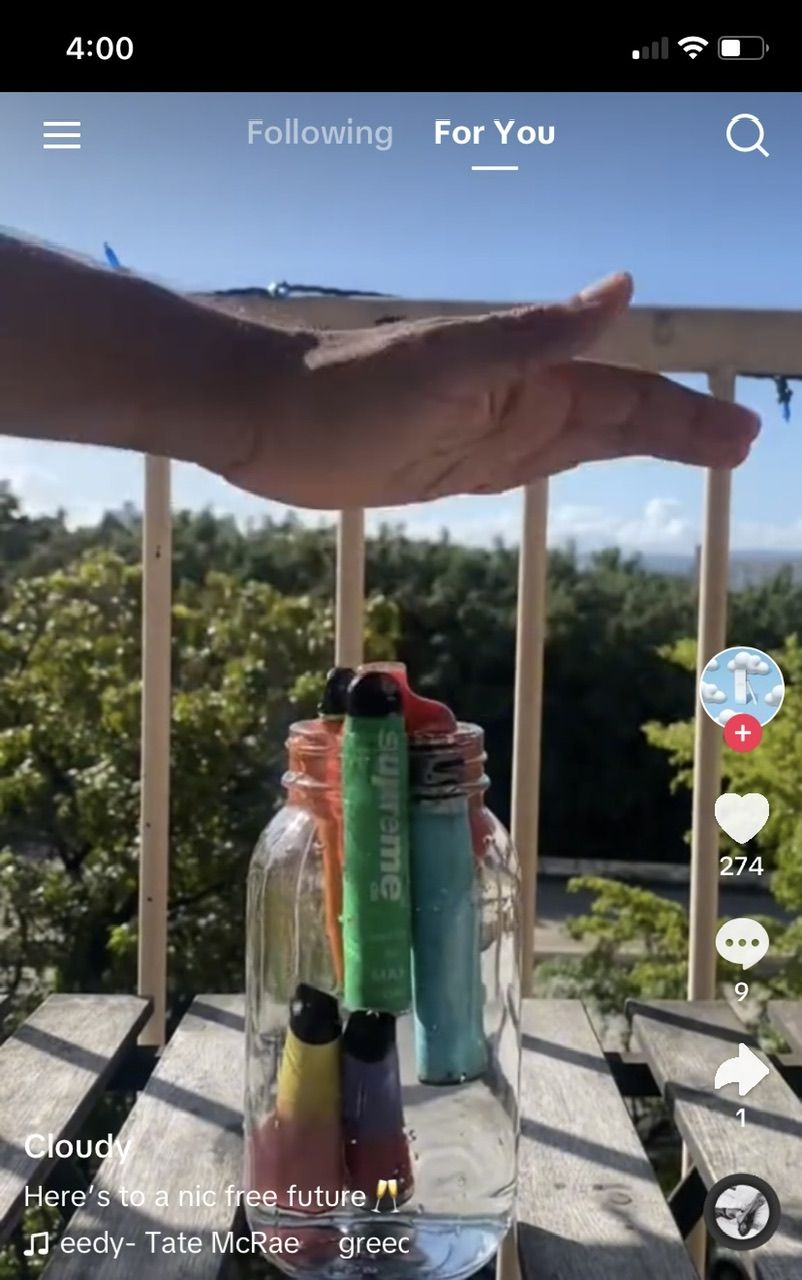The image size is (802, 1280).
Task: Open the Cloudy username link
Action: tap(77, 1146)
